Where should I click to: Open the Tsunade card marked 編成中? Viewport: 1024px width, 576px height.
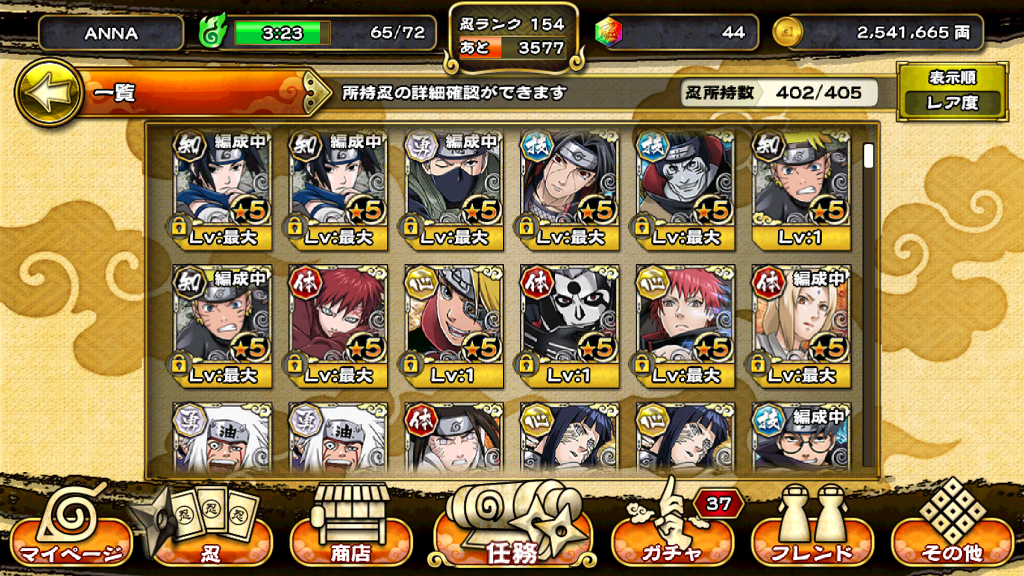click(800, 326)
